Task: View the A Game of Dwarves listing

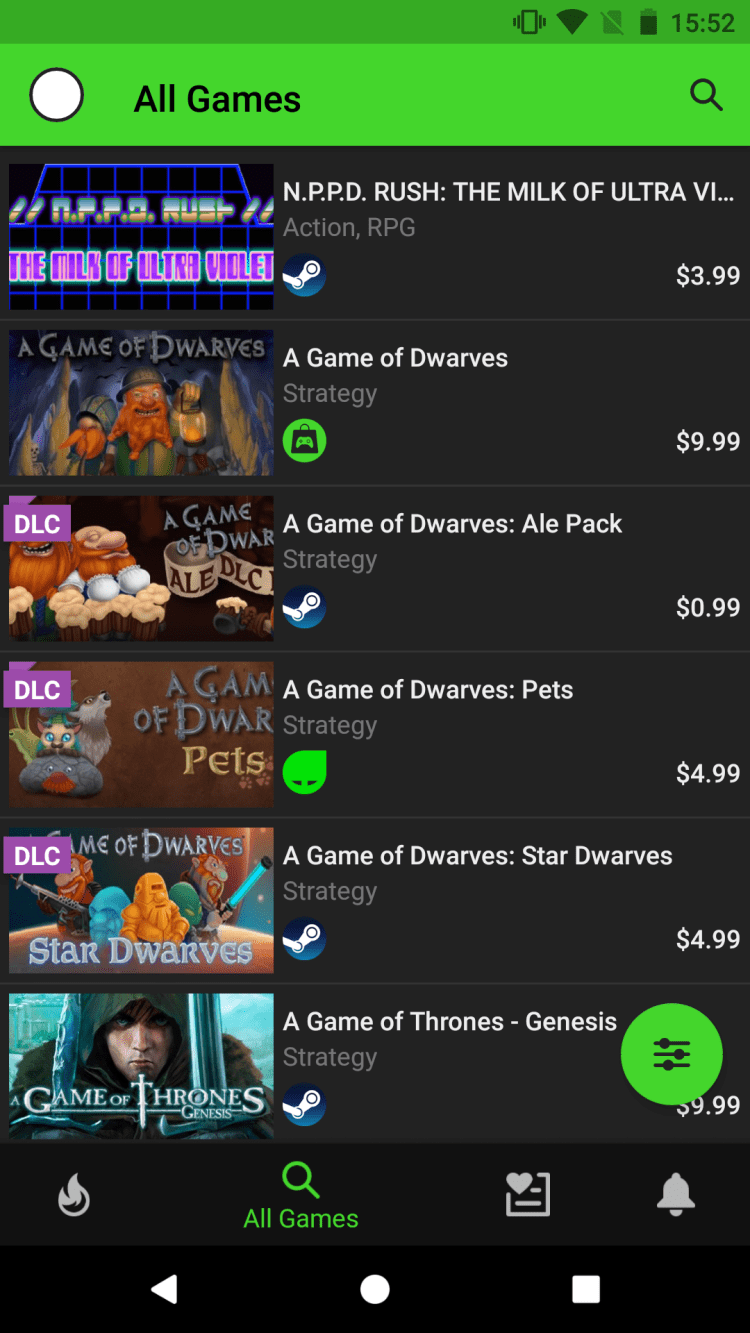Action: [x=375, y=403]
